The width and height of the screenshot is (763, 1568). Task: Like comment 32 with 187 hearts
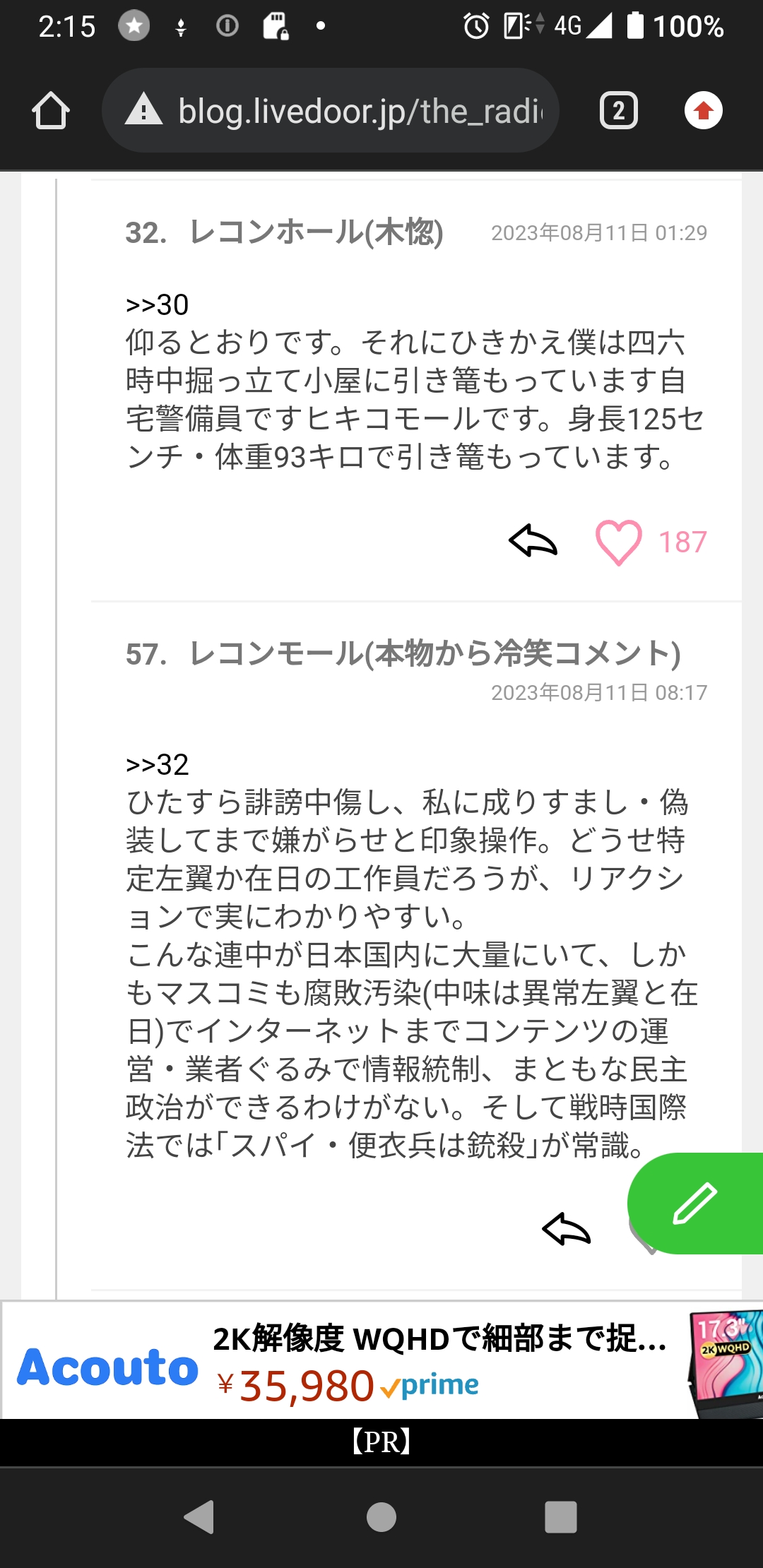(x=619, y=542)
